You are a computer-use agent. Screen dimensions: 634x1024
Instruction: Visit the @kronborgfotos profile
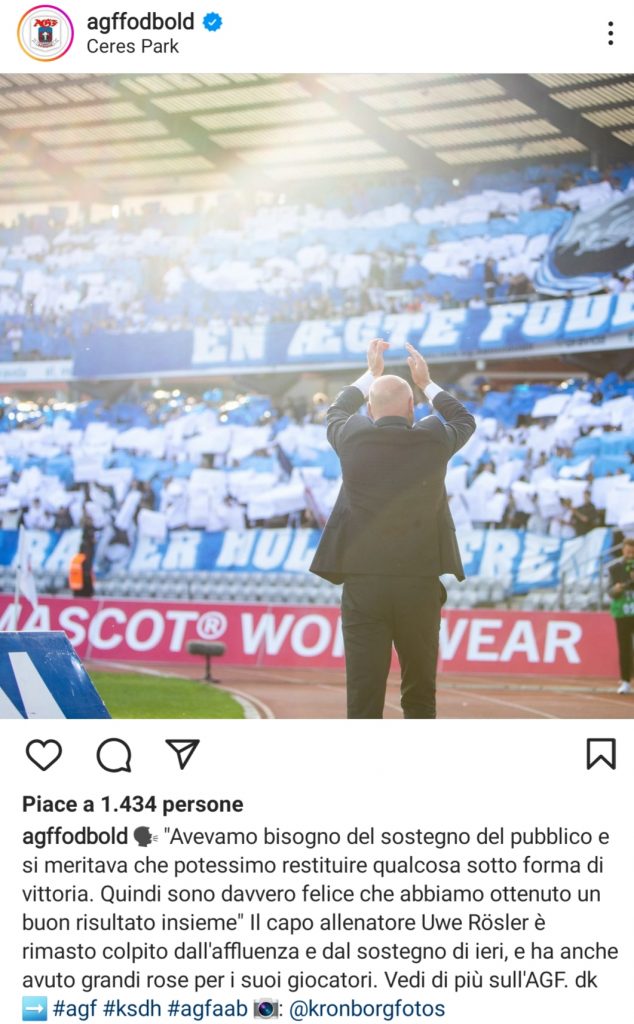tap(367, 1009)
